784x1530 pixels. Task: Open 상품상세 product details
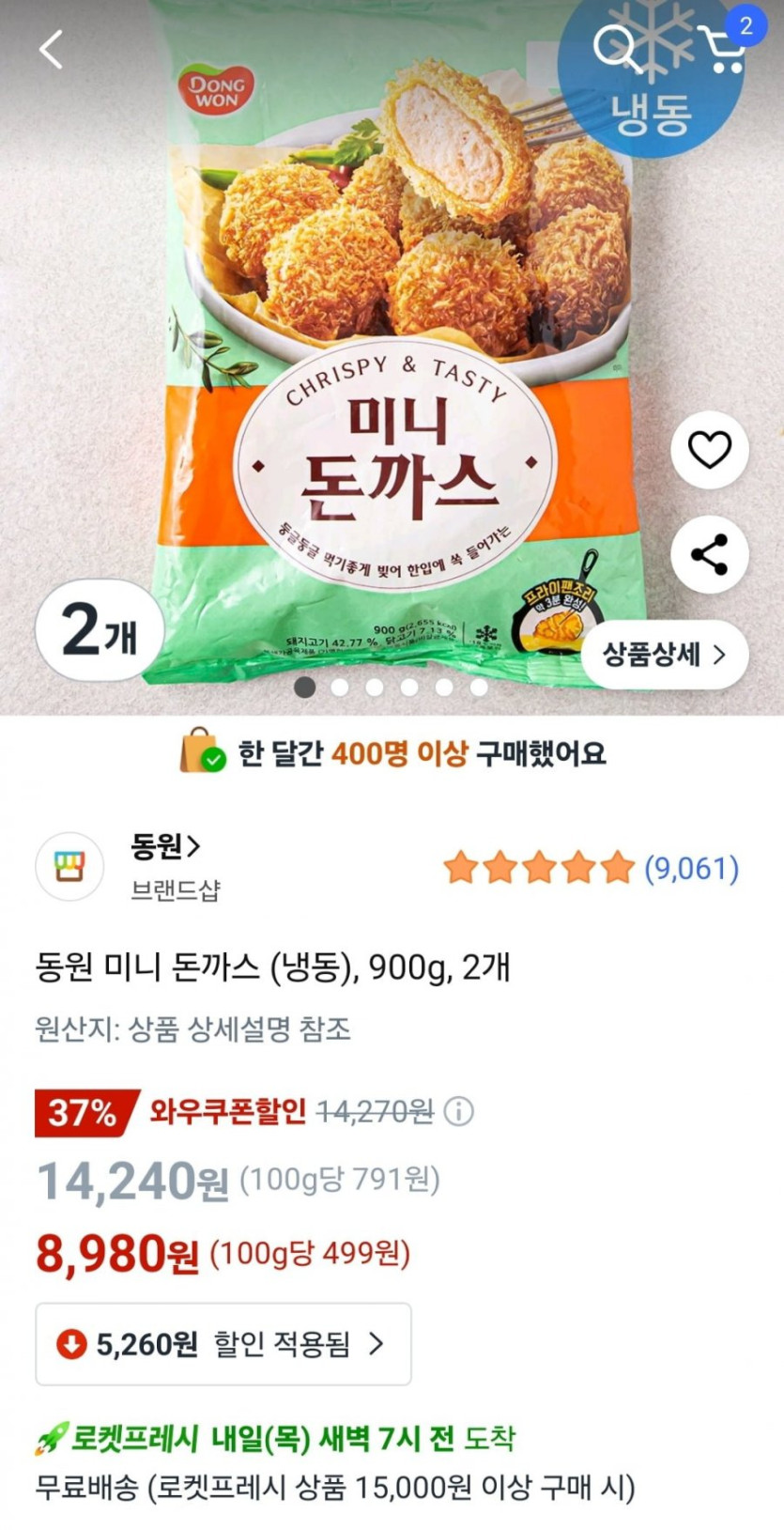point(664,655)
